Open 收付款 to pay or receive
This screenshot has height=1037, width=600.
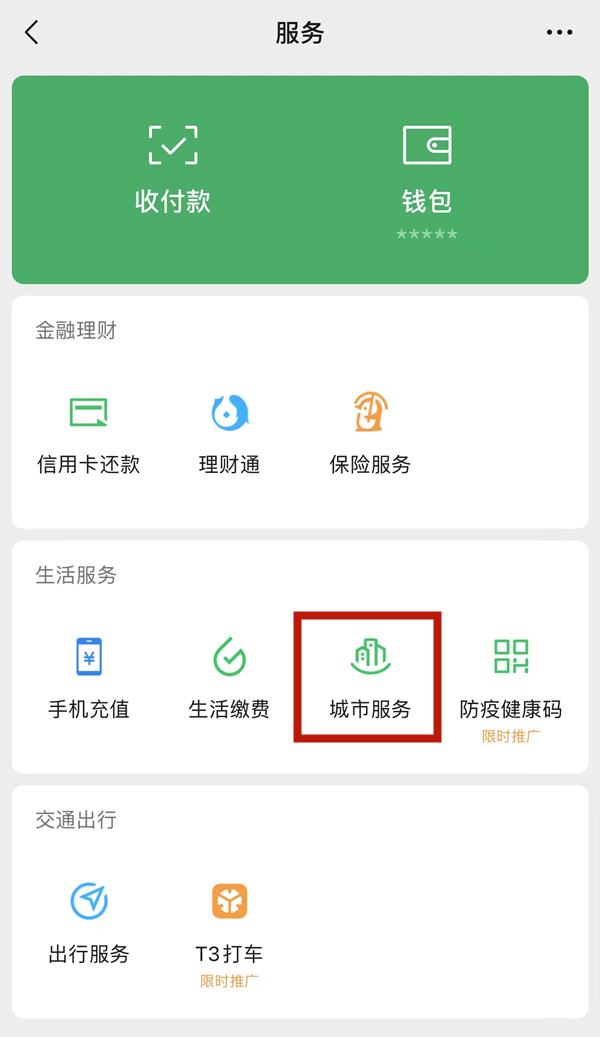tap(173, 168)
